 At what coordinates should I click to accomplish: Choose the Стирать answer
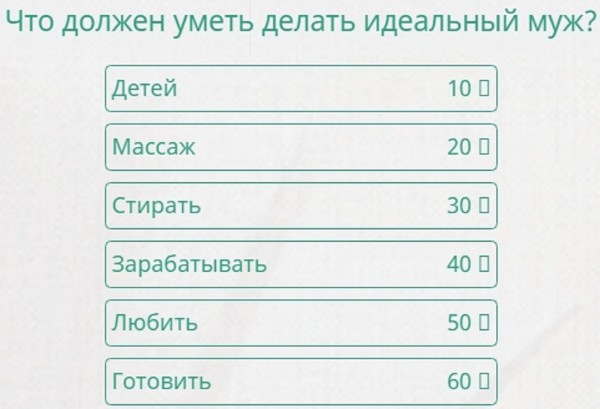[300, 206]
